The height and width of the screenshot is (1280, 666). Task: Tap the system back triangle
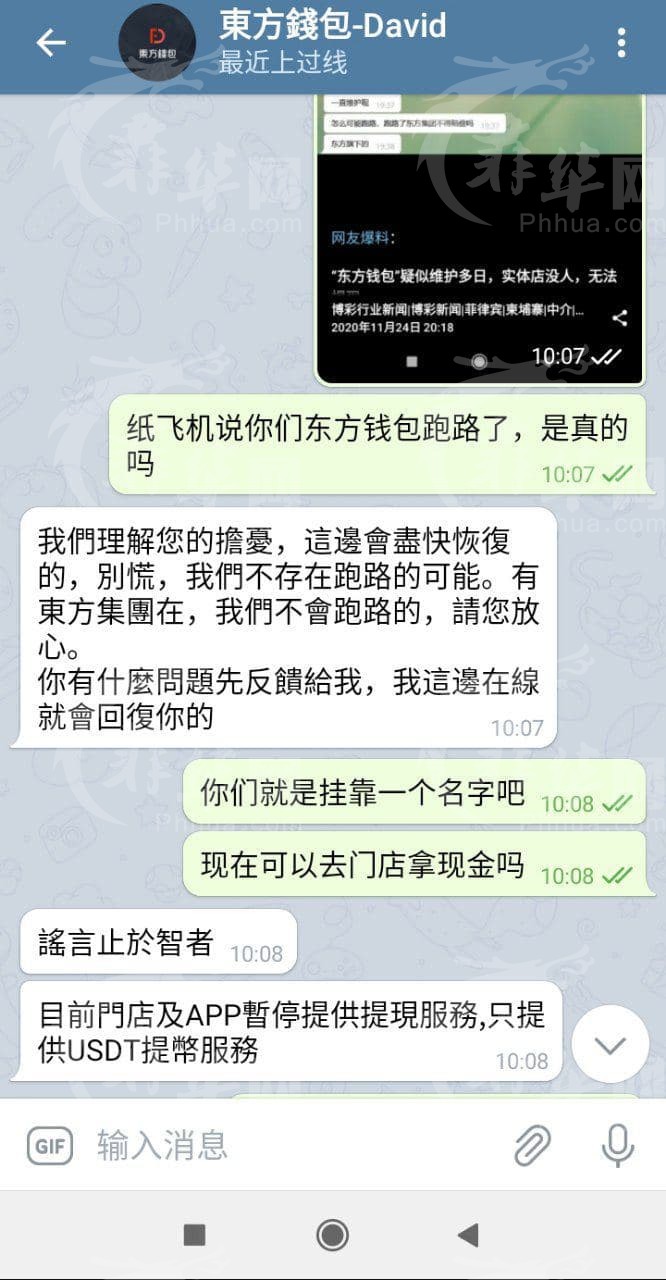[468, 1235]
